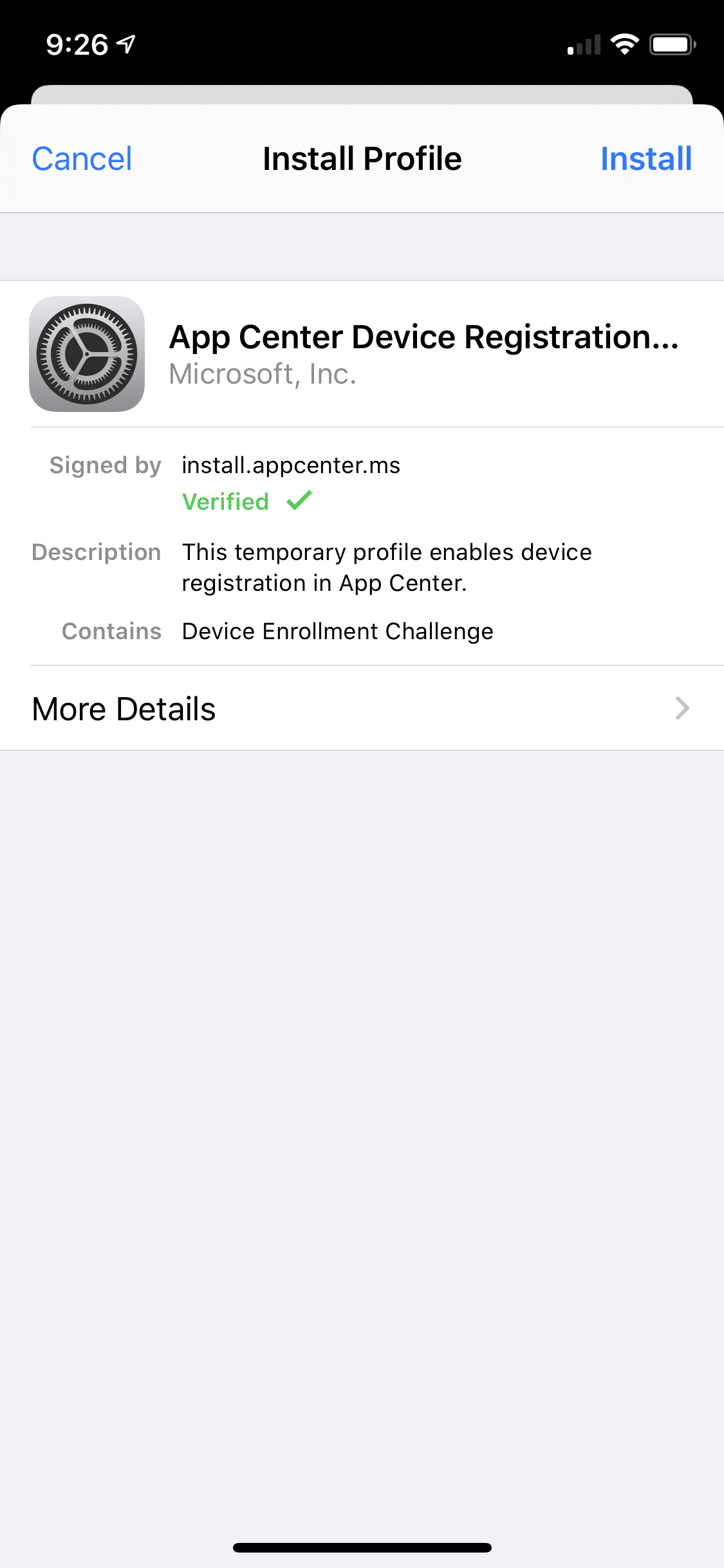Cancel the profile installation
The width and height of the screenshot is (724, 1568).
tap(82, 159)
